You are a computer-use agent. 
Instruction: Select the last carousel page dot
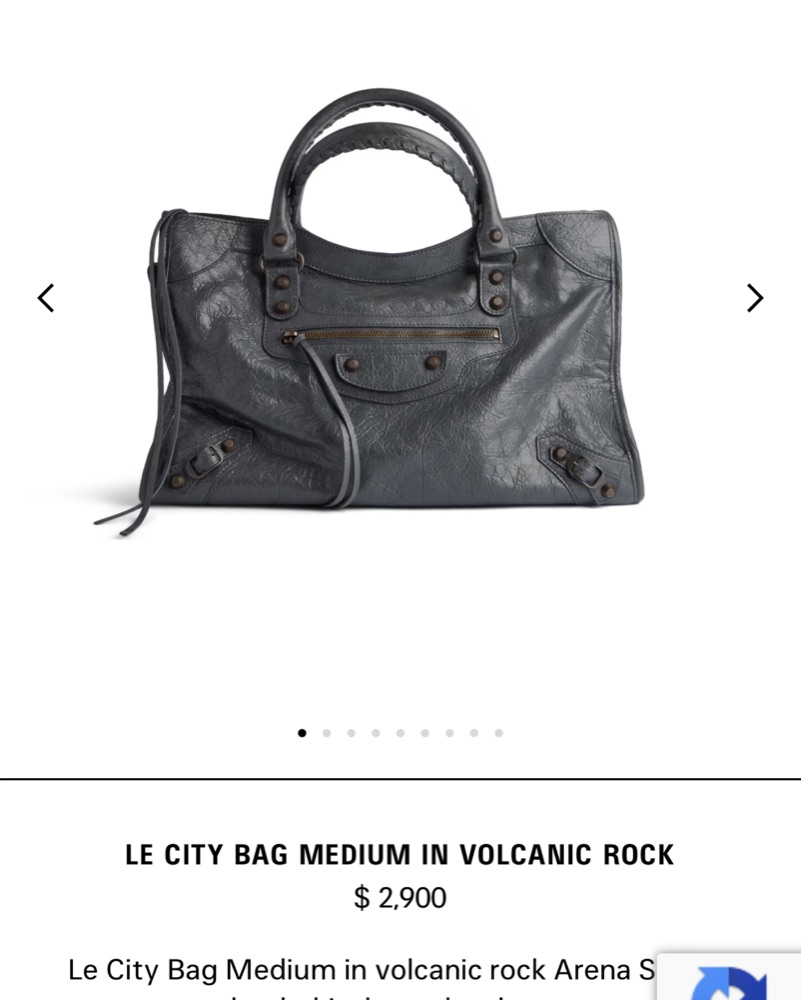coord(498,733)
